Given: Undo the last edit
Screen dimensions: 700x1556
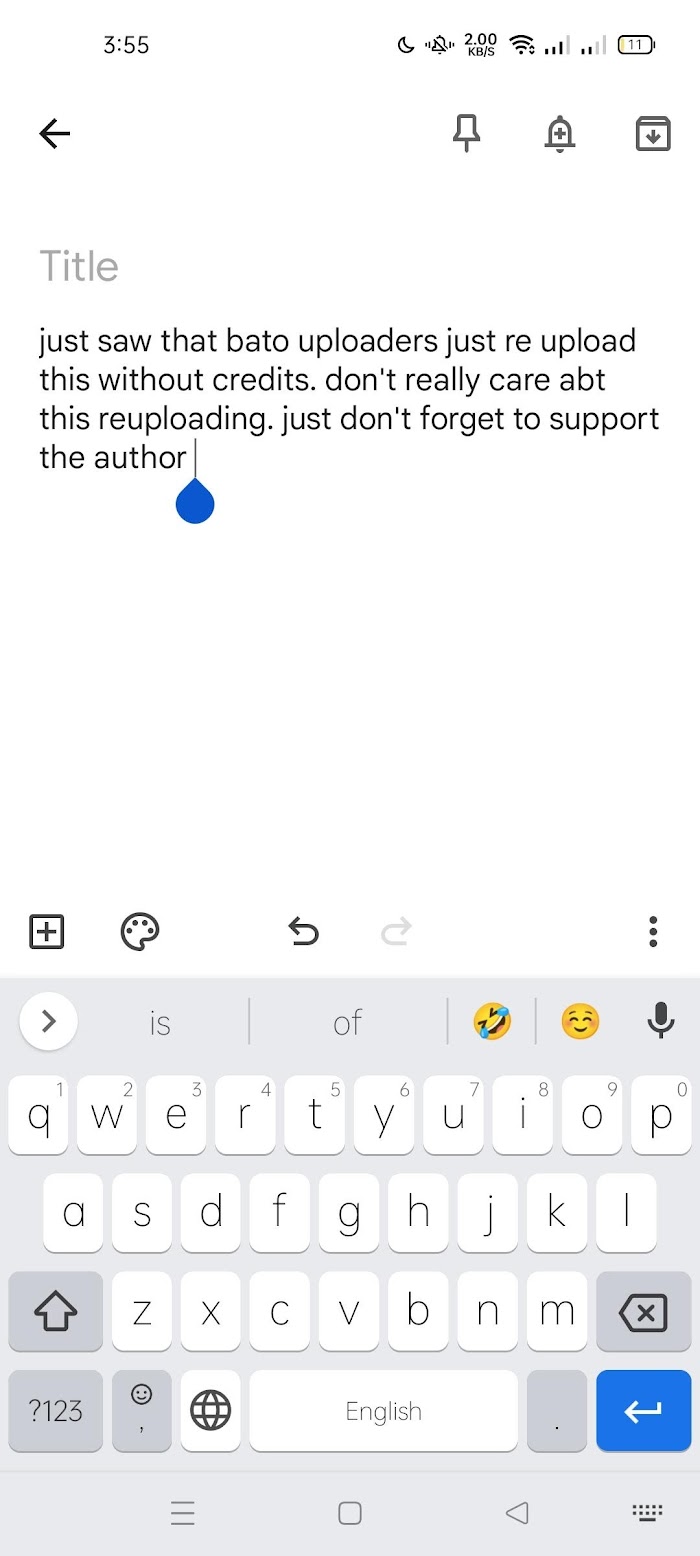Looking at the screenshot, I should tap(303, 932).
